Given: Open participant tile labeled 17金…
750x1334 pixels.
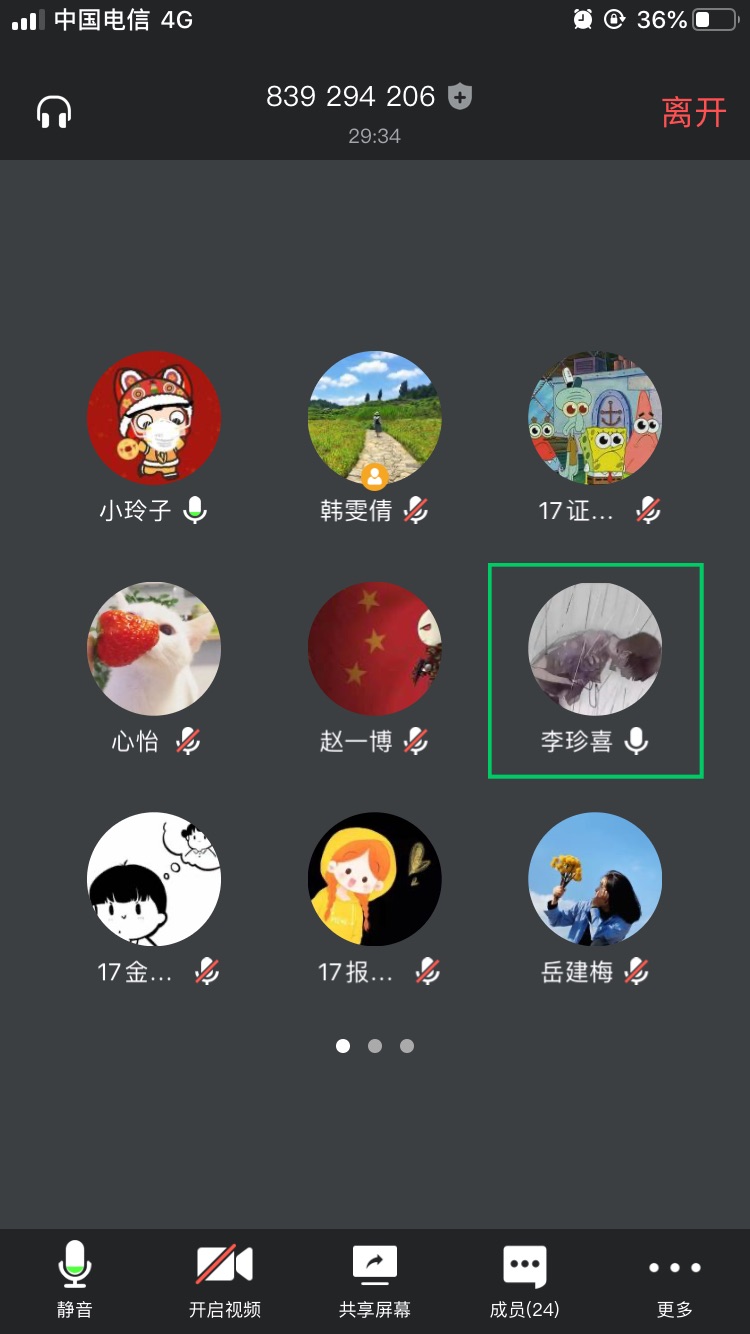Looking at the screenshot, I should pos(154,879).
